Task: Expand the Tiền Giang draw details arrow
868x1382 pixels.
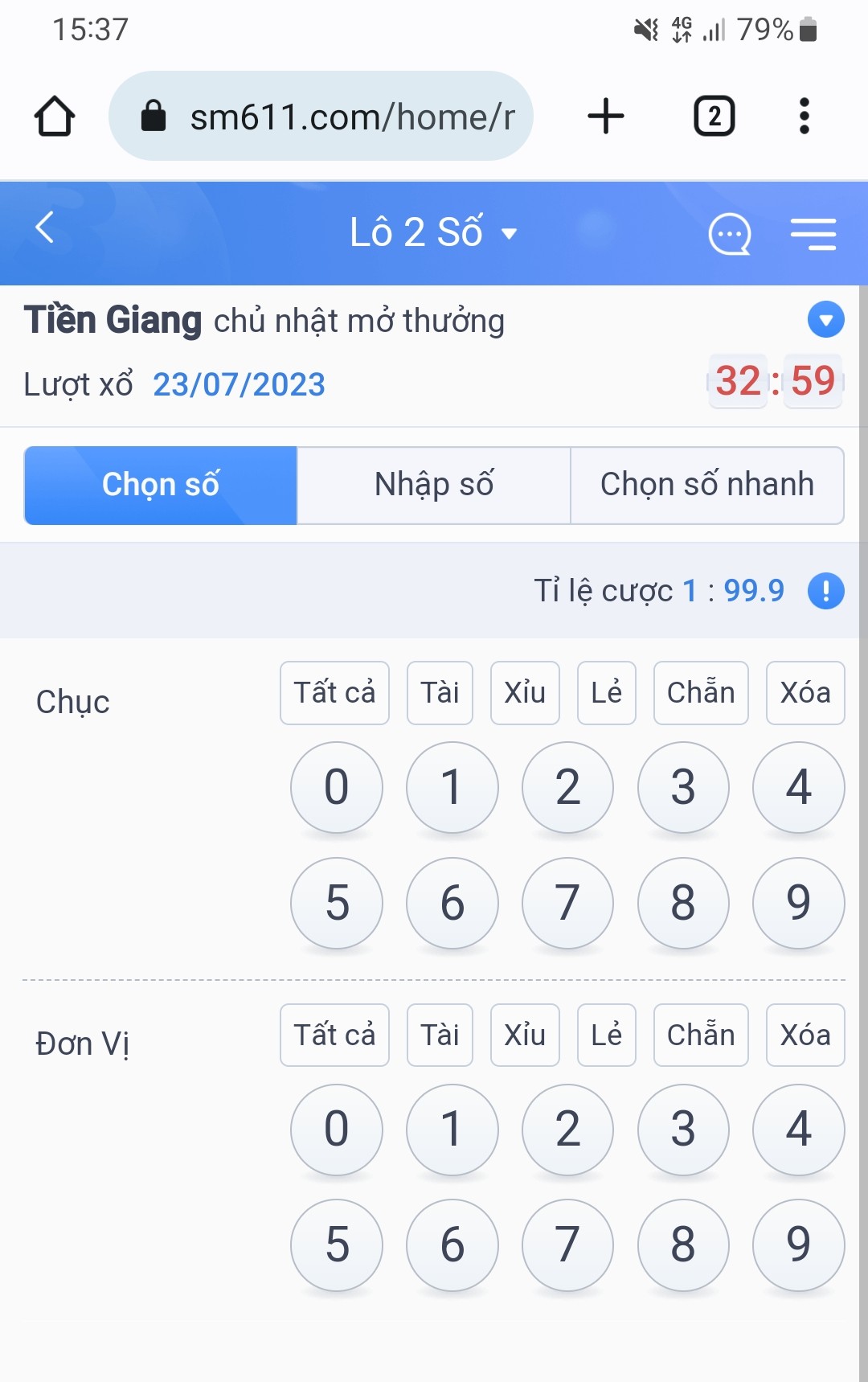Action: point(825,320)
